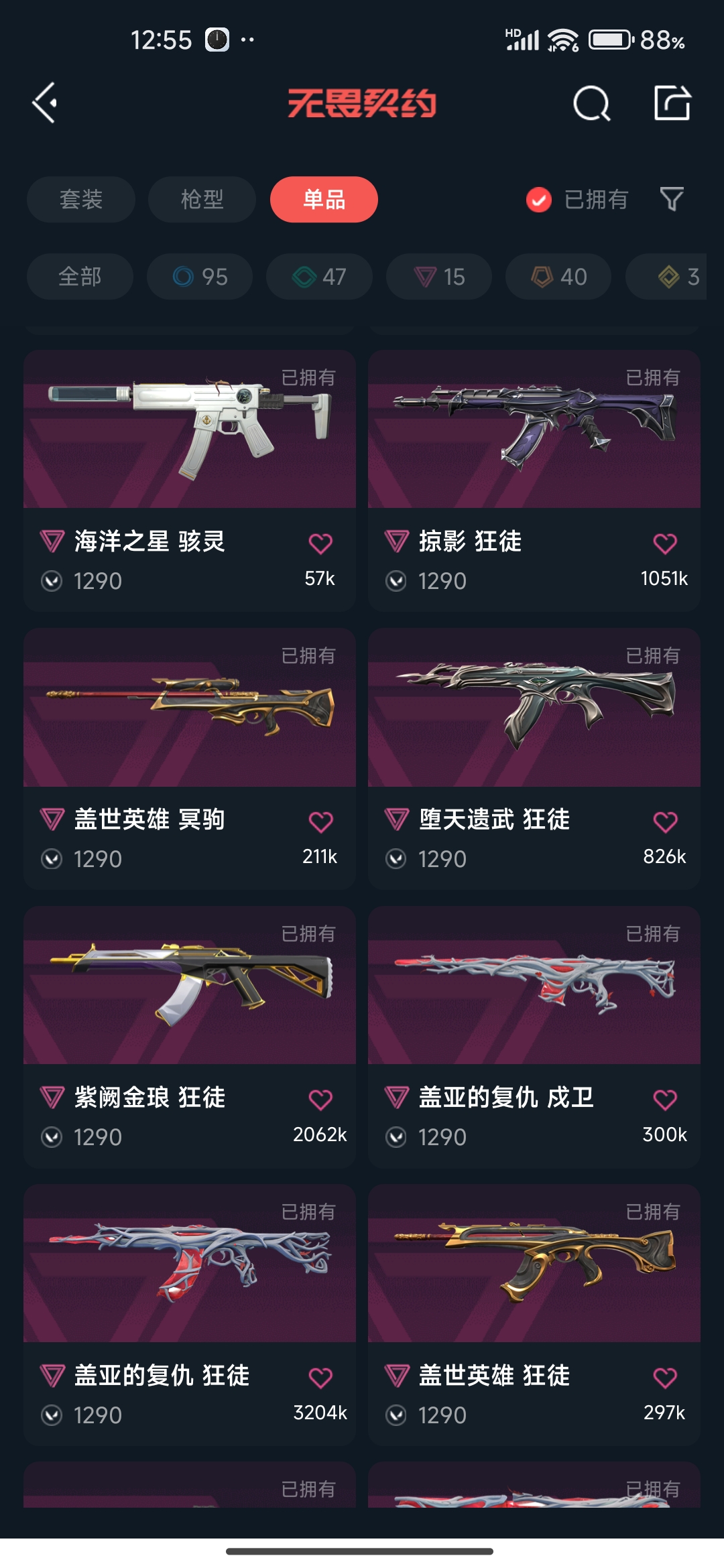Filter by the blue circle 95 chip
This screenshot has height=1568, width=724.
(200, 276)
